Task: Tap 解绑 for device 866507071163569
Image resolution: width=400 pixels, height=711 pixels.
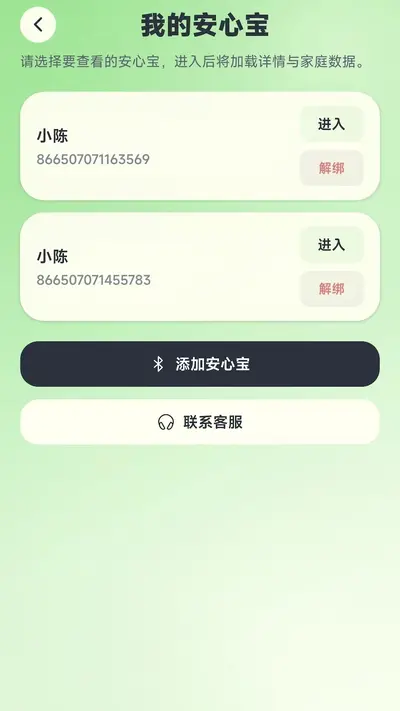Action: click(x=332, y=168)
